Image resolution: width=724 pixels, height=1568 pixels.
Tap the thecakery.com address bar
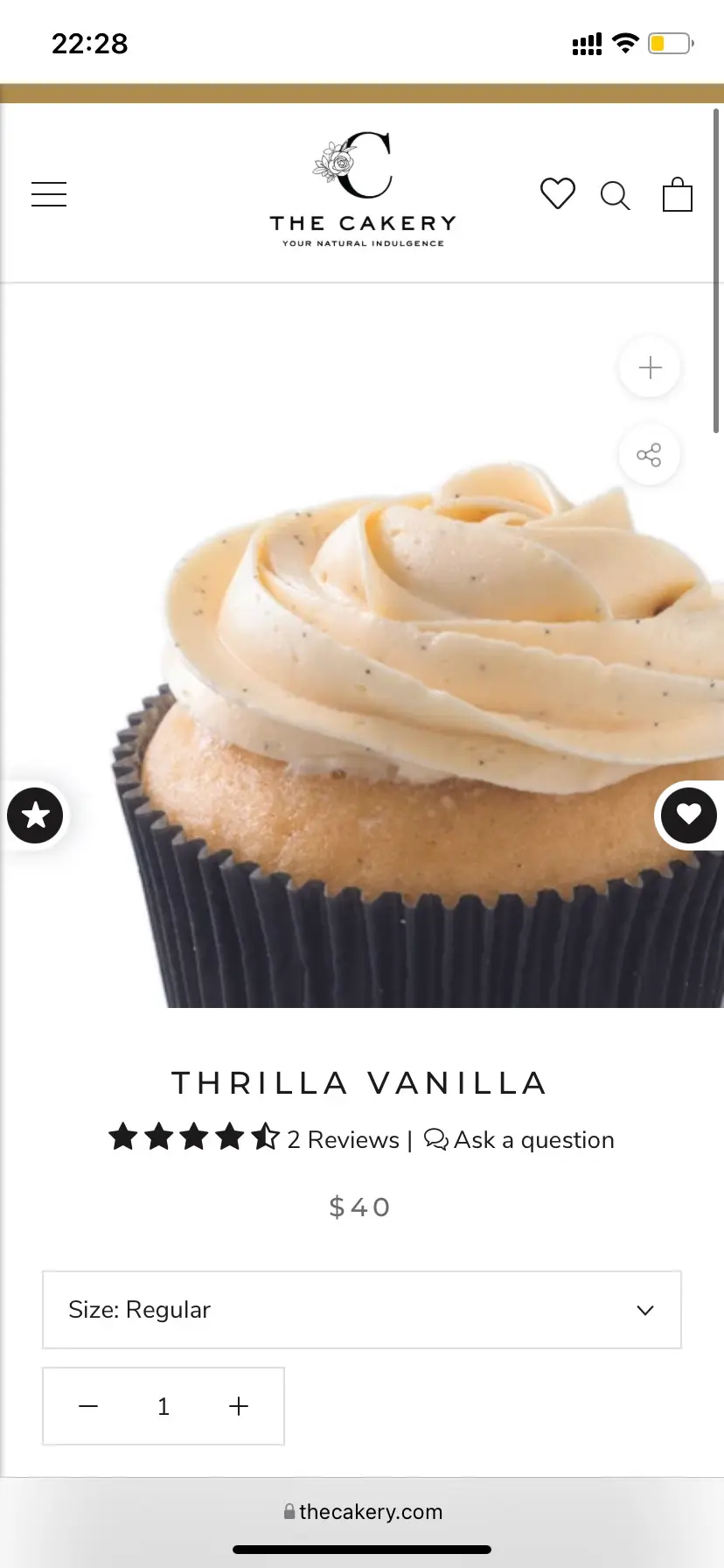coord(363,1512)
